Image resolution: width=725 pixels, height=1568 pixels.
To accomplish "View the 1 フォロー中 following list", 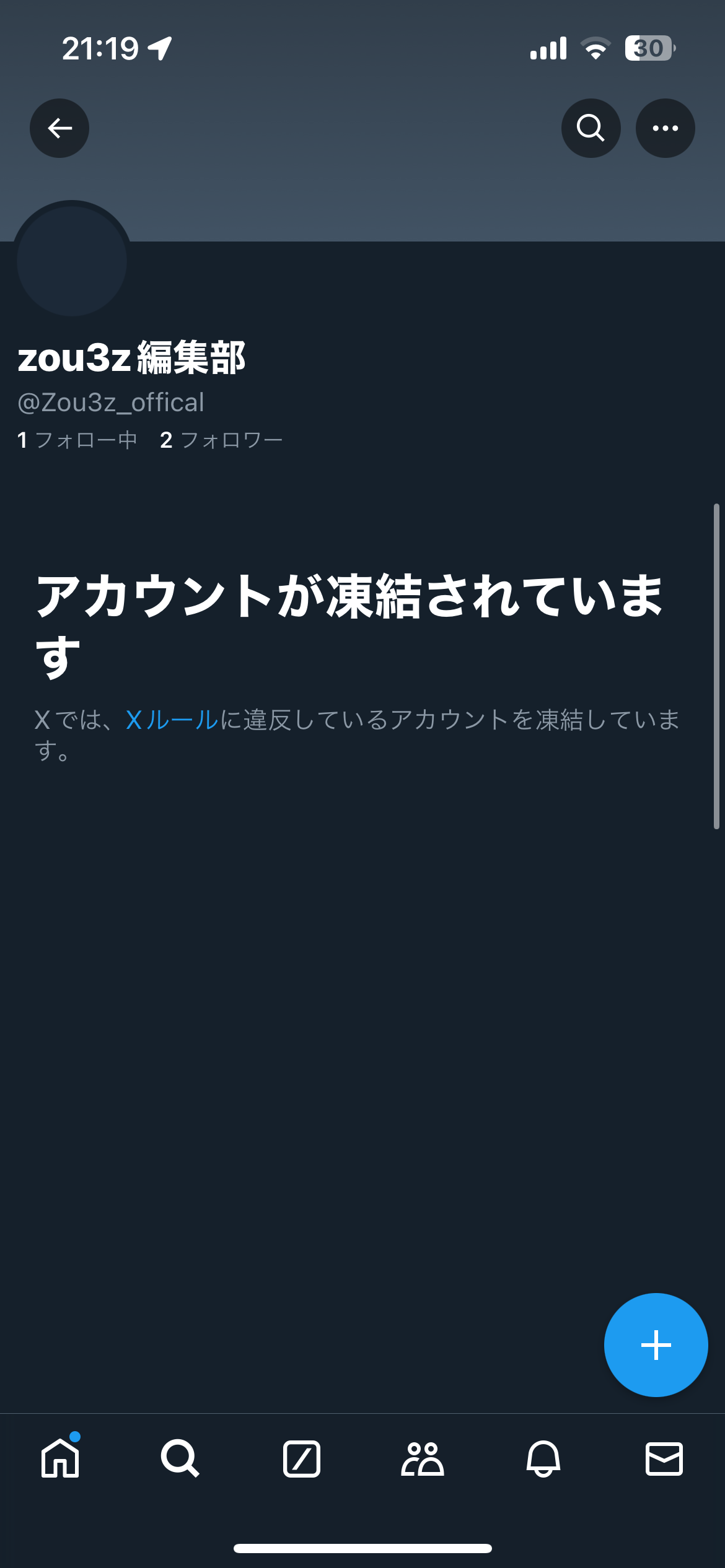I will pyautogui.click(x=77, y=440).
